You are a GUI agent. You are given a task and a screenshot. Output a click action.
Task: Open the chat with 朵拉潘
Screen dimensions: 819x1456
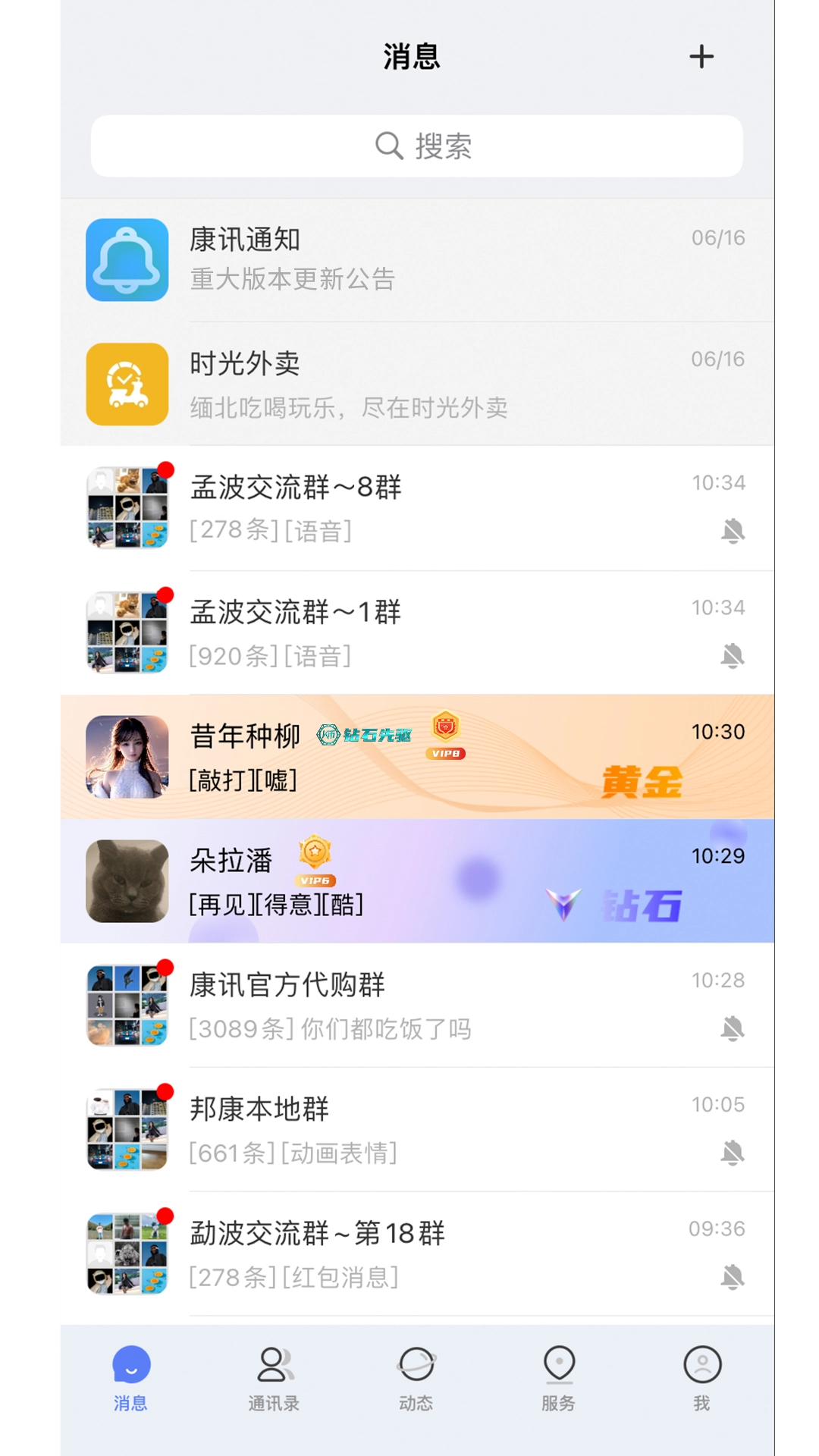417,881
